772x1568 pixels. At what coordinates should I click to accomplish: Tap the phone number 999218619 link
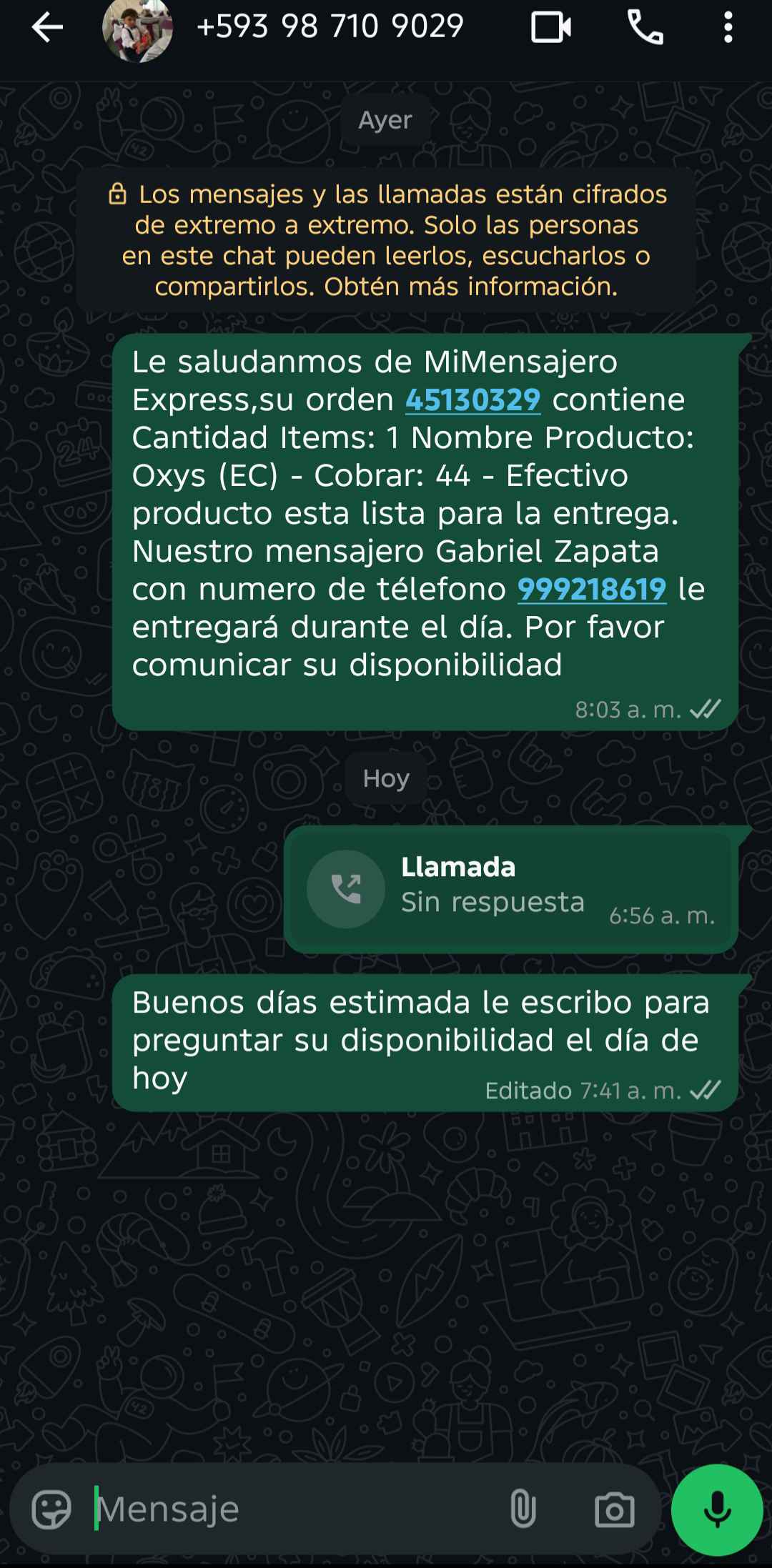591,590
